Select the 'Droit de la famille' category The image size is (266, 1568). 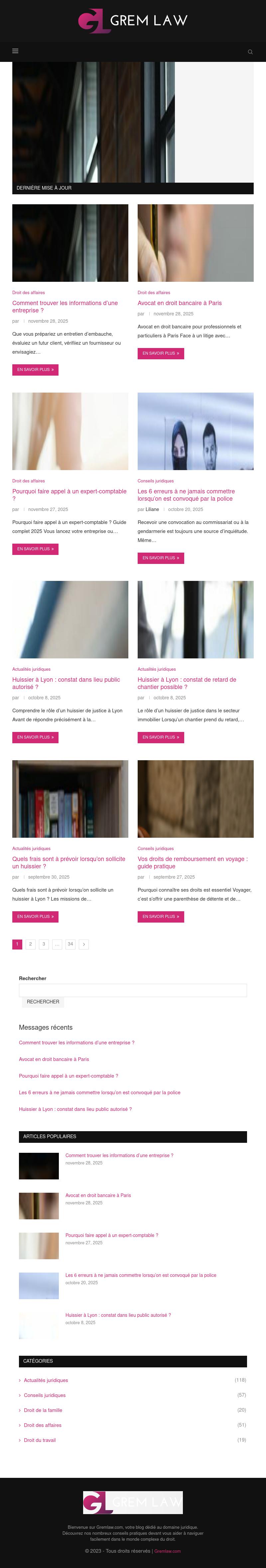click(43, 1410)
